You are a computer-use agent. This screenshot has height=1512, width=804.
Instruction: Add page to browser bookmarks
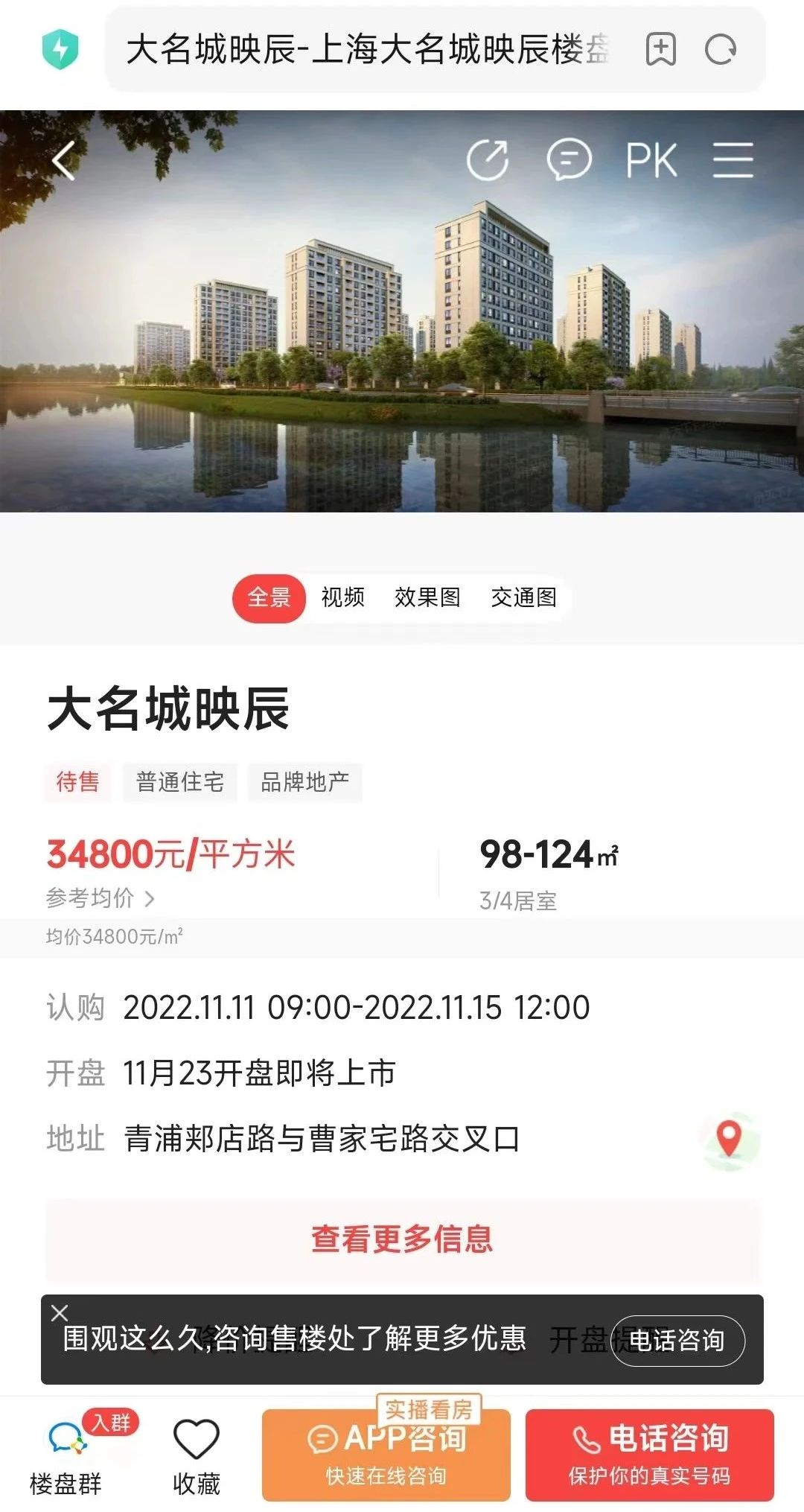(660, 50)
